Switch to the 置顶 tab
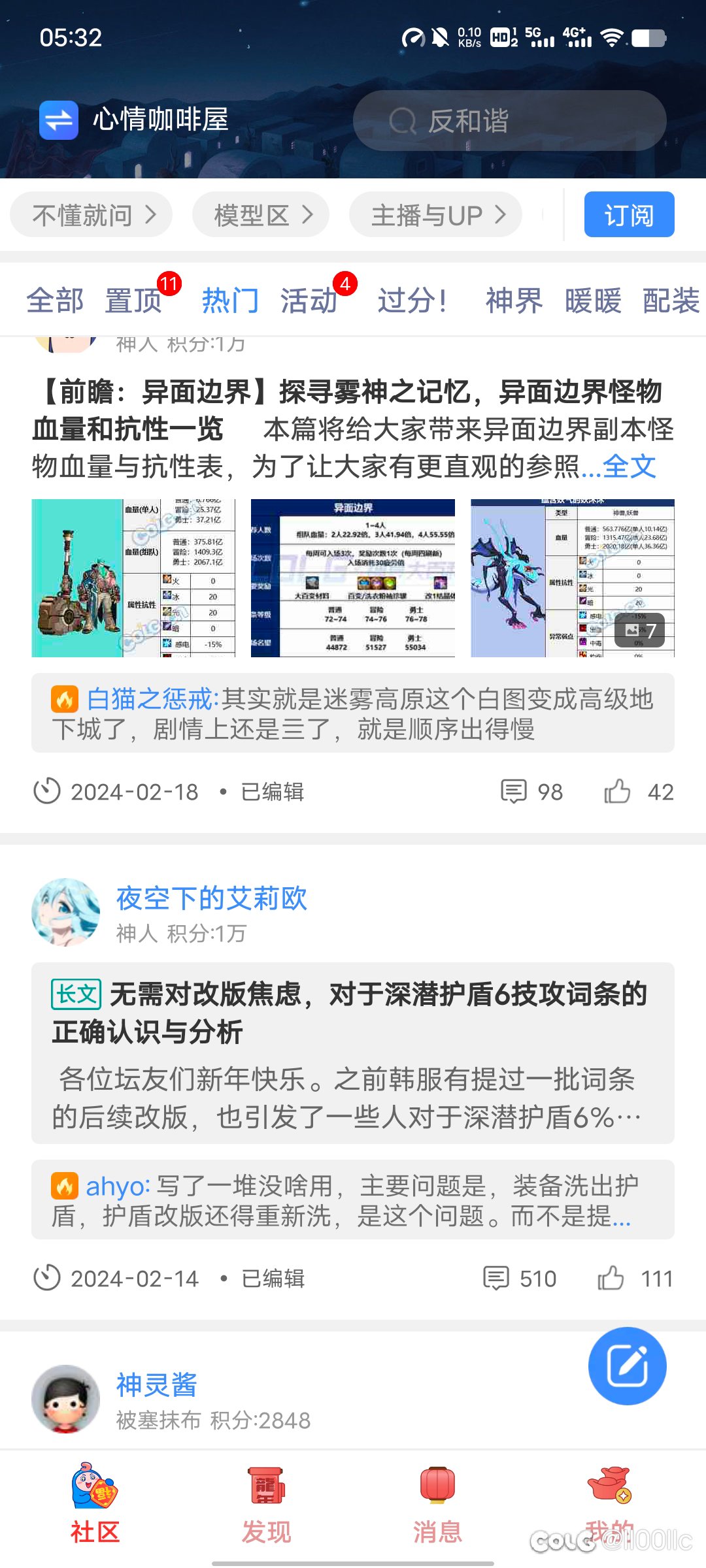 (134, 301)
